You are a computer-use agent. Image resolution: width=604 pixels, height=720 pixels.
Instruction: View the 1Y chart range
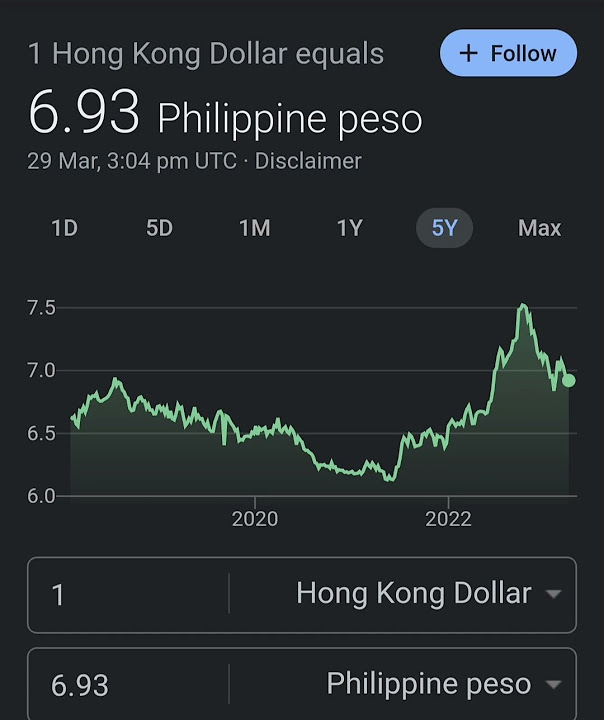(349, 228)
